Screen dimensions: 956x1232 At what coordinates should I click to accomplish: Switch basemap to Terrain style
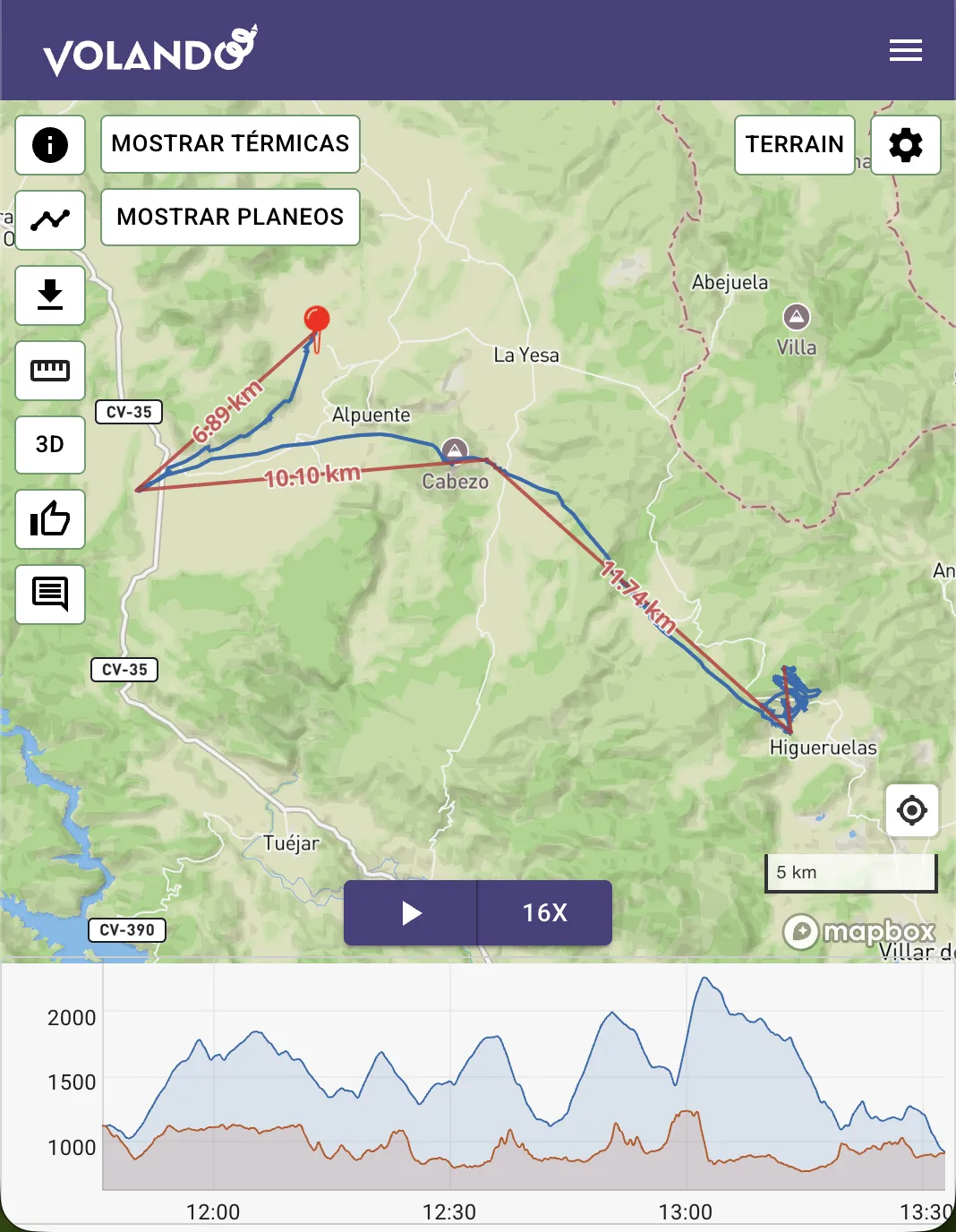pyautogui.click(x=794, y=144)
